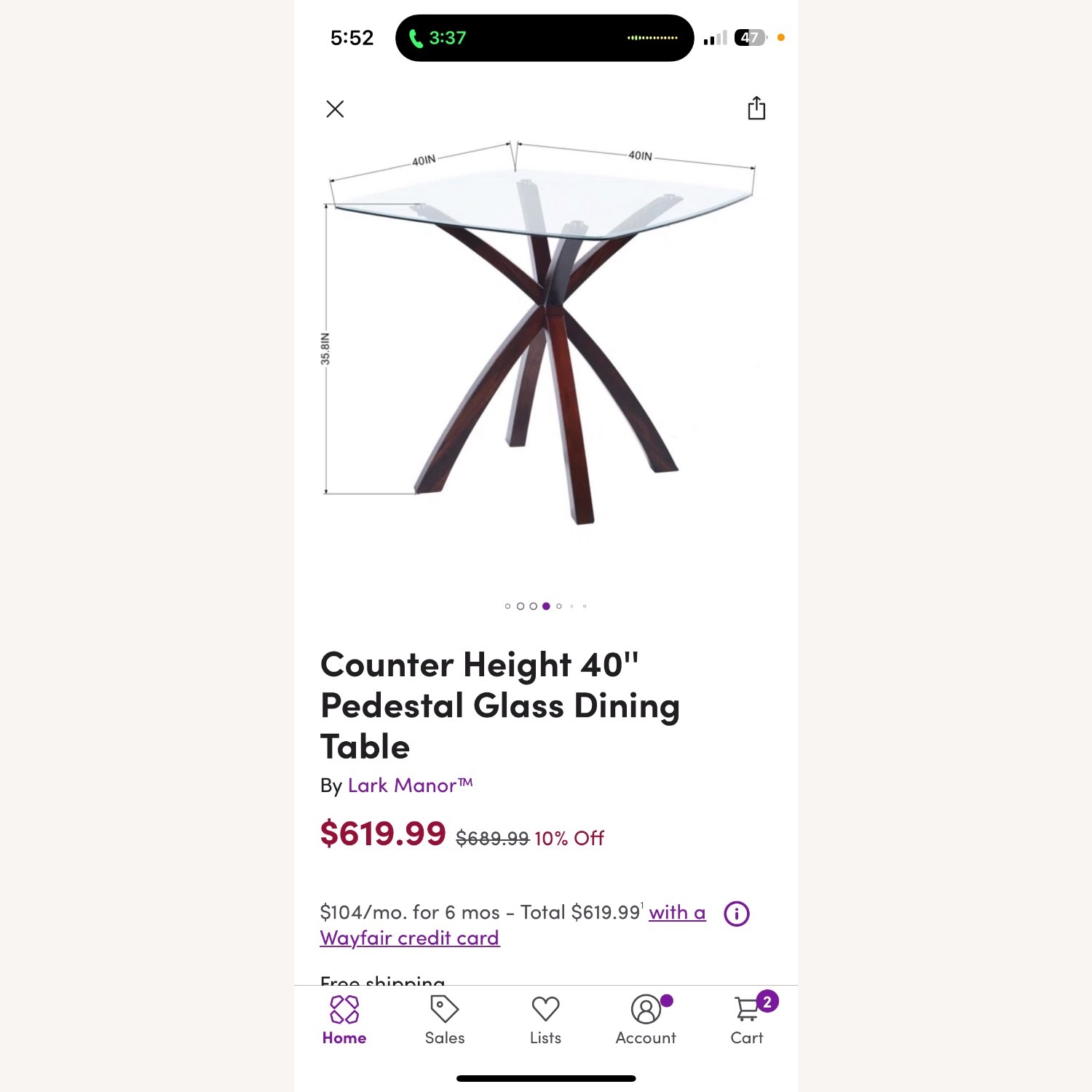Go to the Home tab
The height and width of the screenshot is (1092, 1092).
344,1020
